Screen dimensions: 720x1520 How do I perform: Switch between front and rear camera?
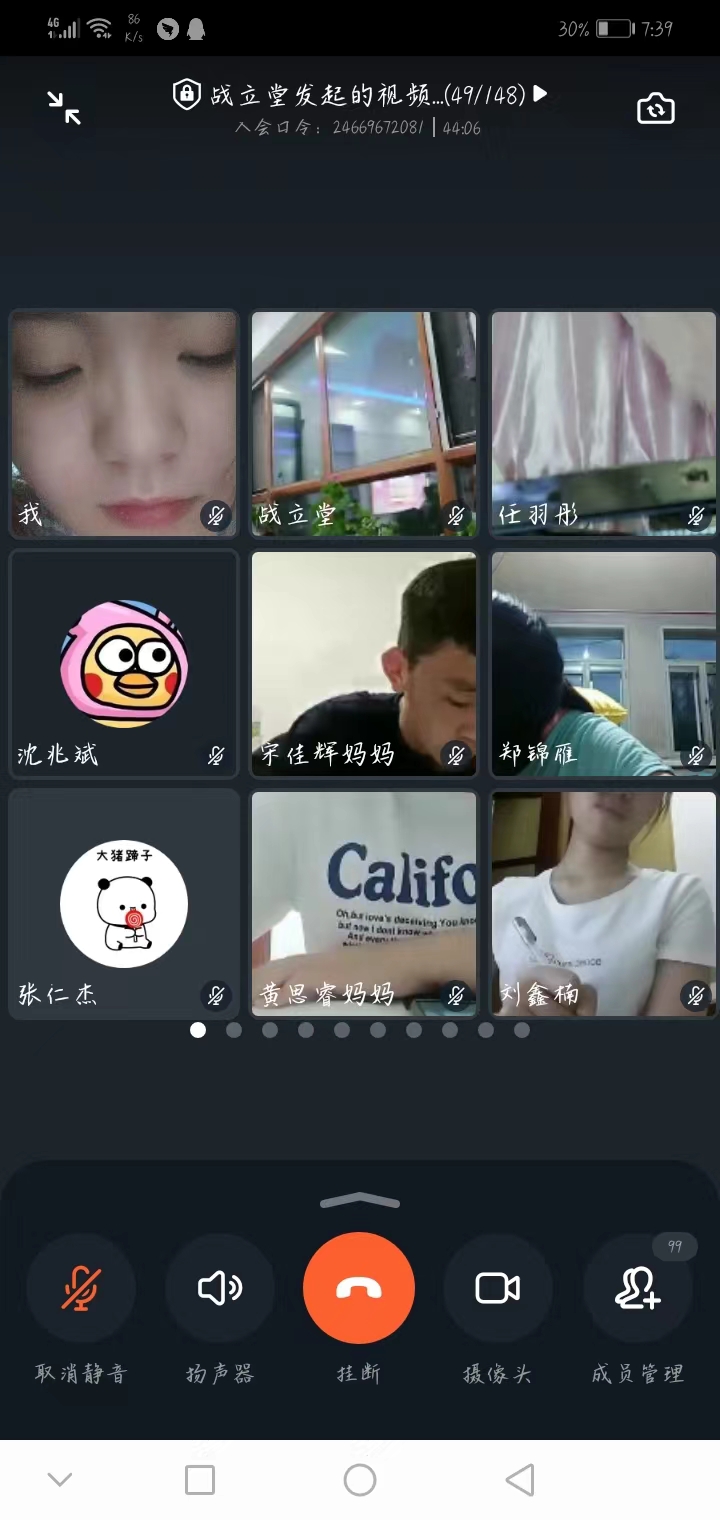pyautogui.click(x=656, y=108)
